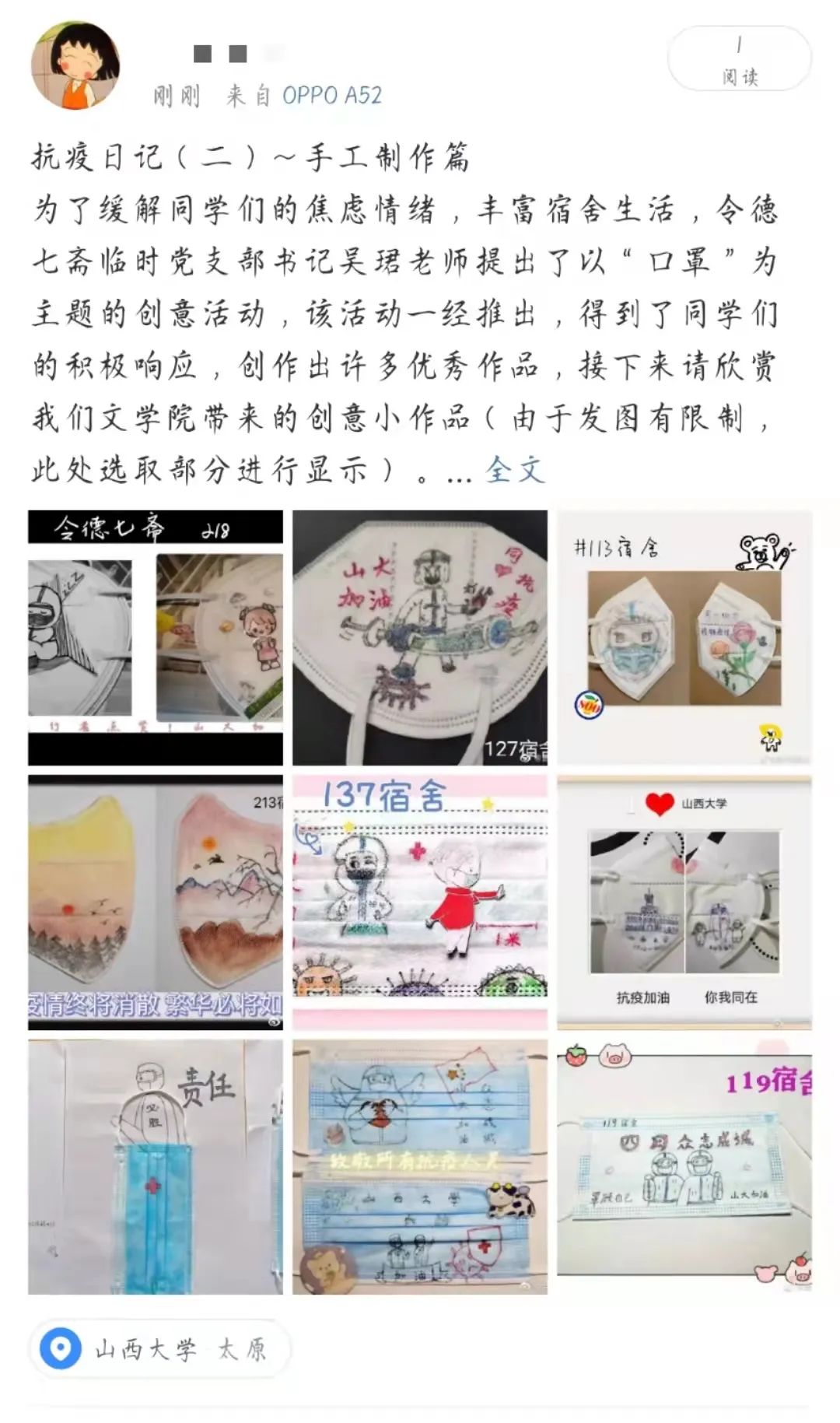Screen dimensions: 840x1423
Task: Open the 山西大学 太原 location tag
Action: 159,1349
